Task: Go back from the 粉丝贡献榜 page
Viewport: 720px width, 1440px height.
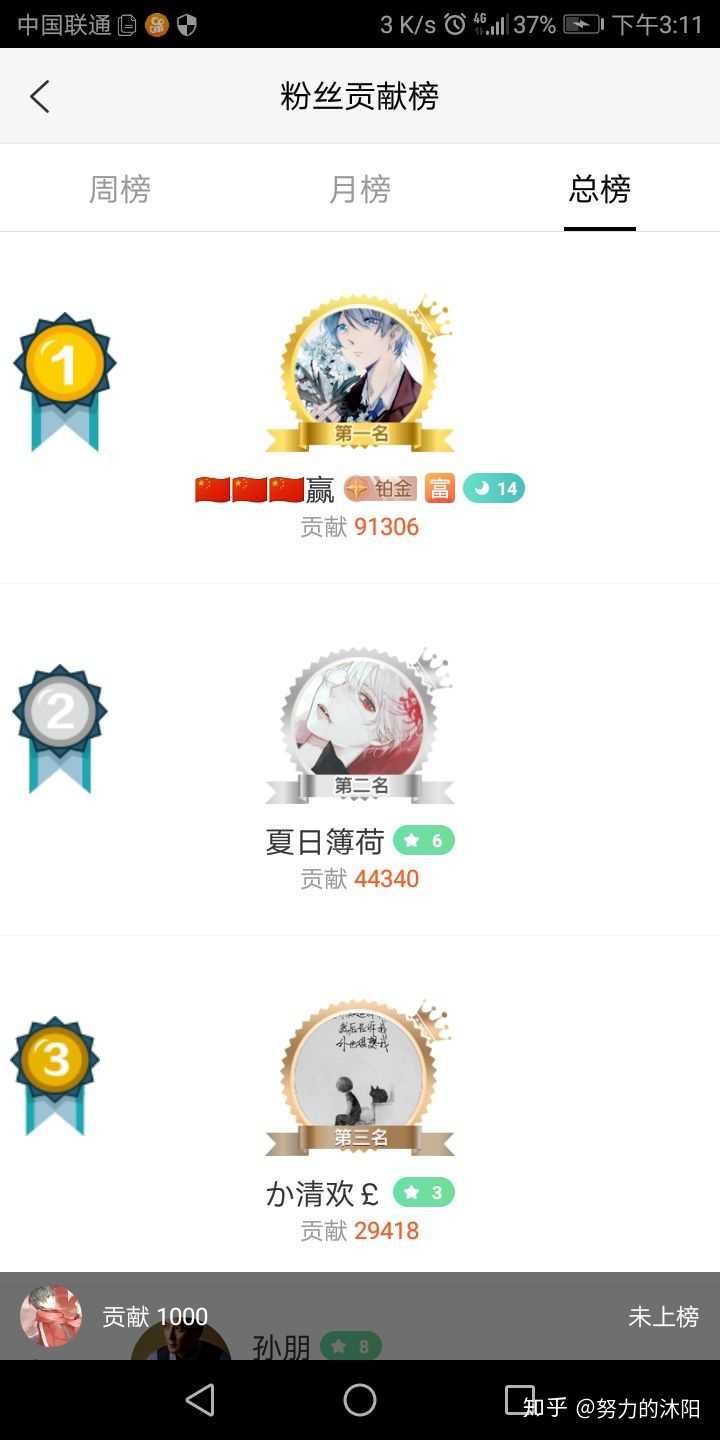Action: tap(40, 97)
